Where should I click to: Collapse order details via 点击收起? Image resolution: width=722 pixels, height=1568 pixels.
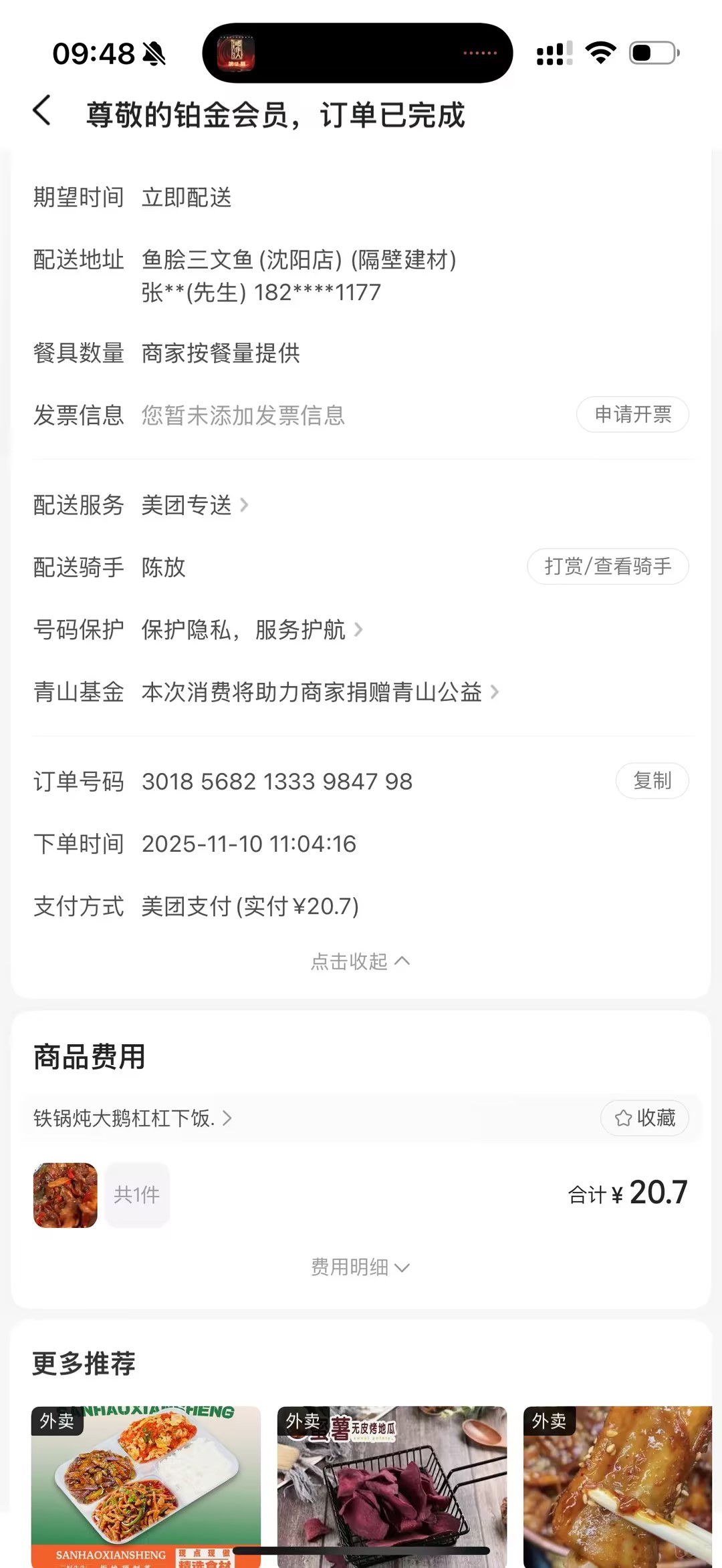coord(360,961)
